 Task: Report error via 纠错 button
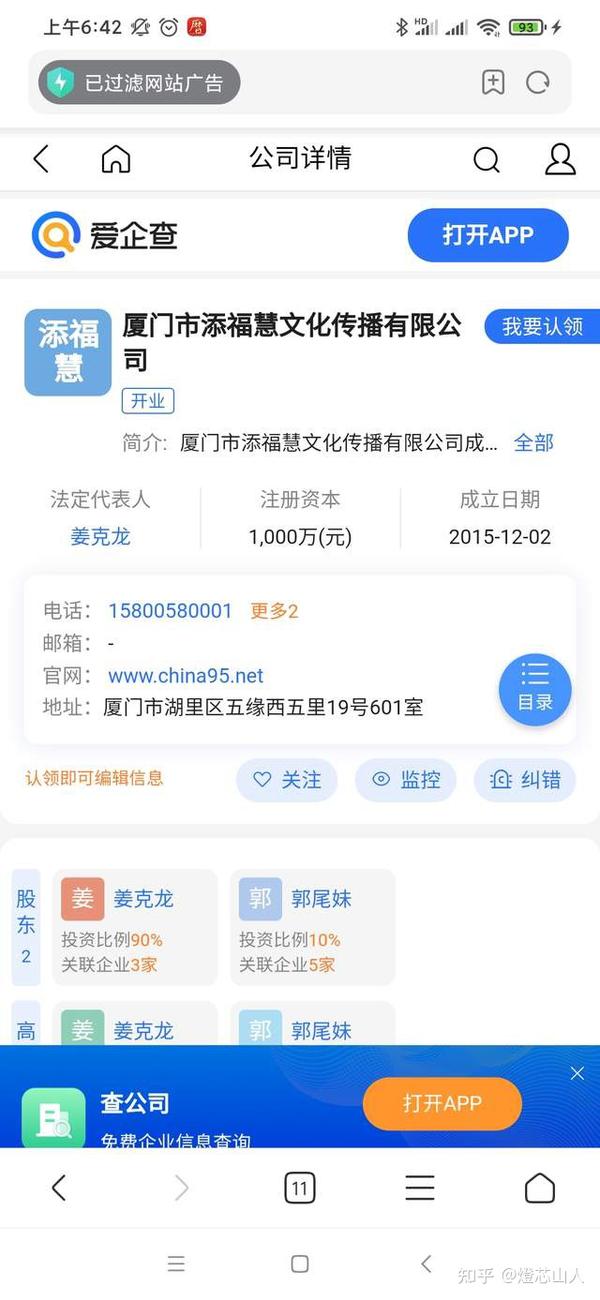click(525, 780)
